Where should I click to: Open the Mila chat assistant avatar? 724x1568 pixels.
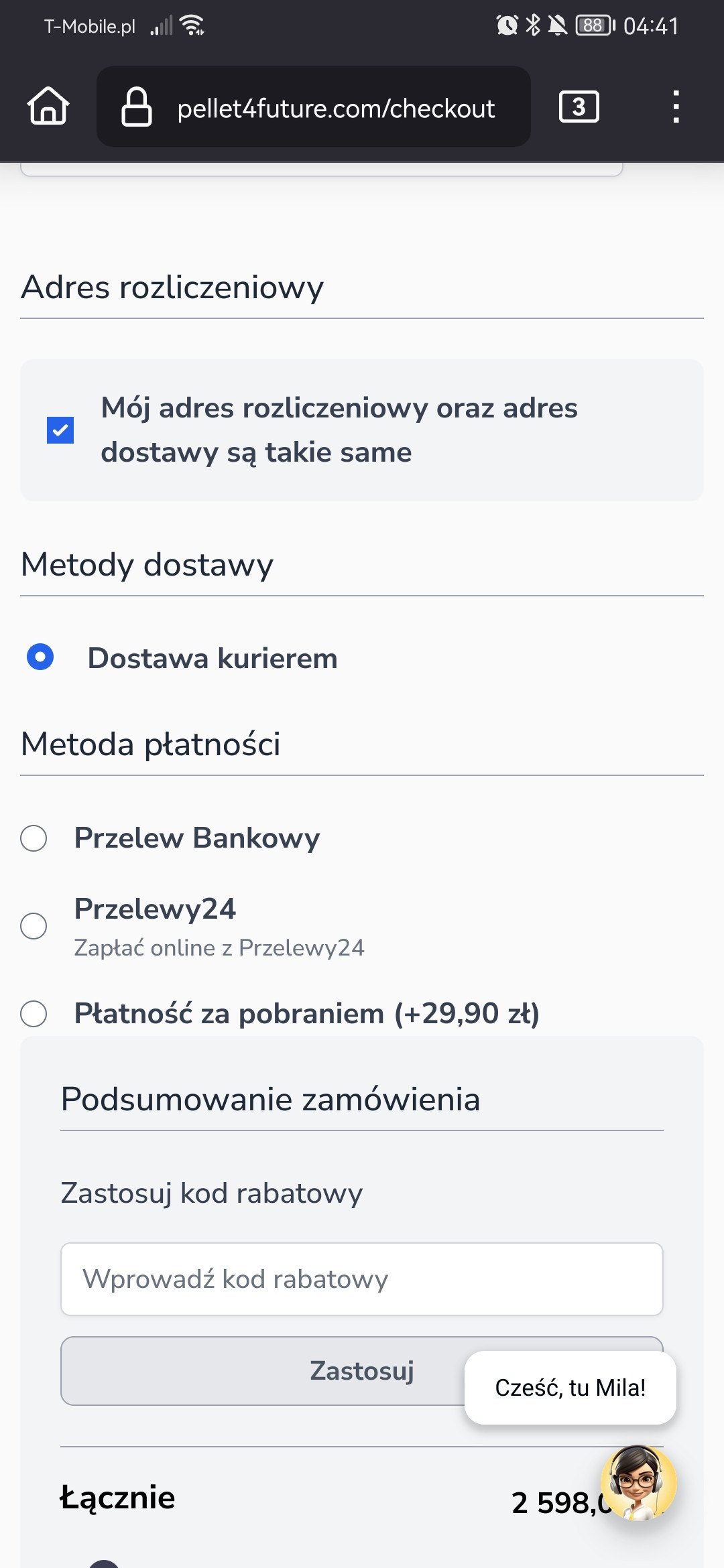(638, 1482)
